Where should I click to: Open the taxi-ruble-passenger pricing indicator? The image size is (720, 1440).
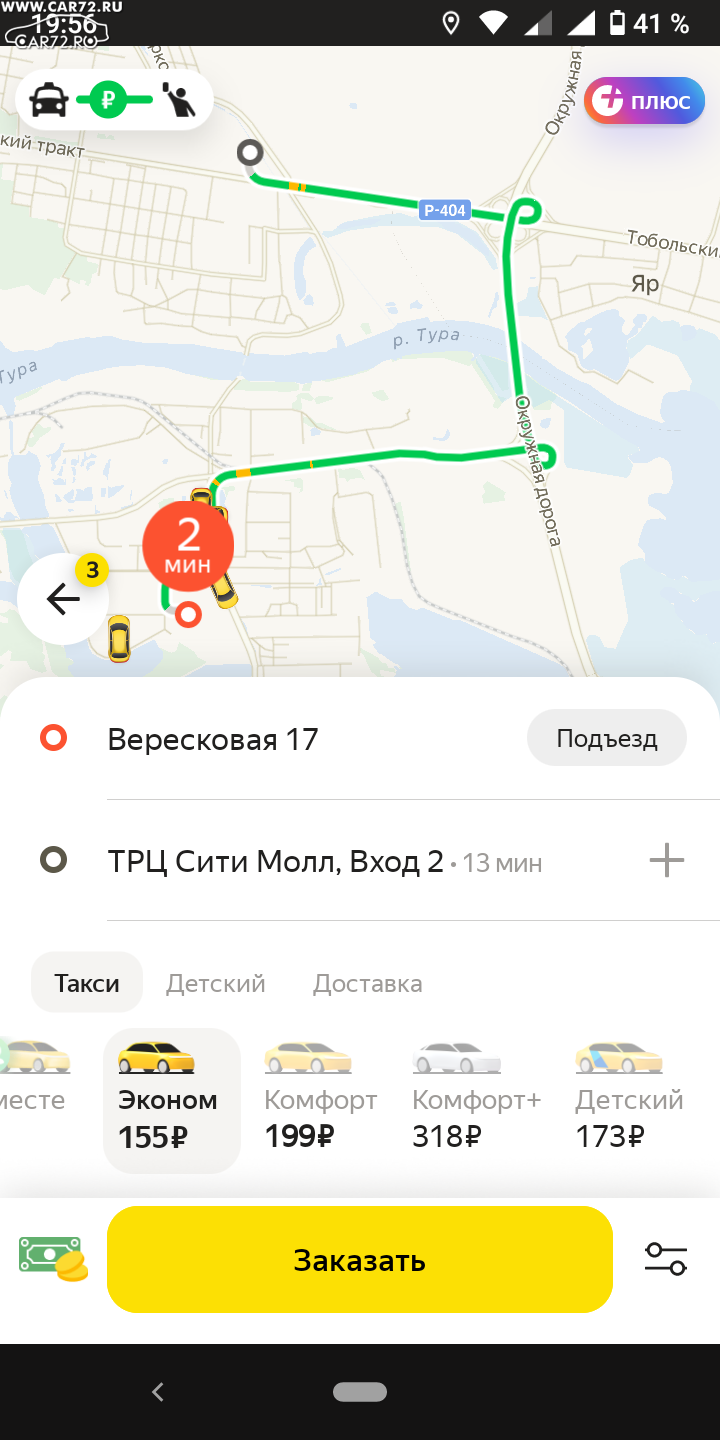tap(114, 100)
